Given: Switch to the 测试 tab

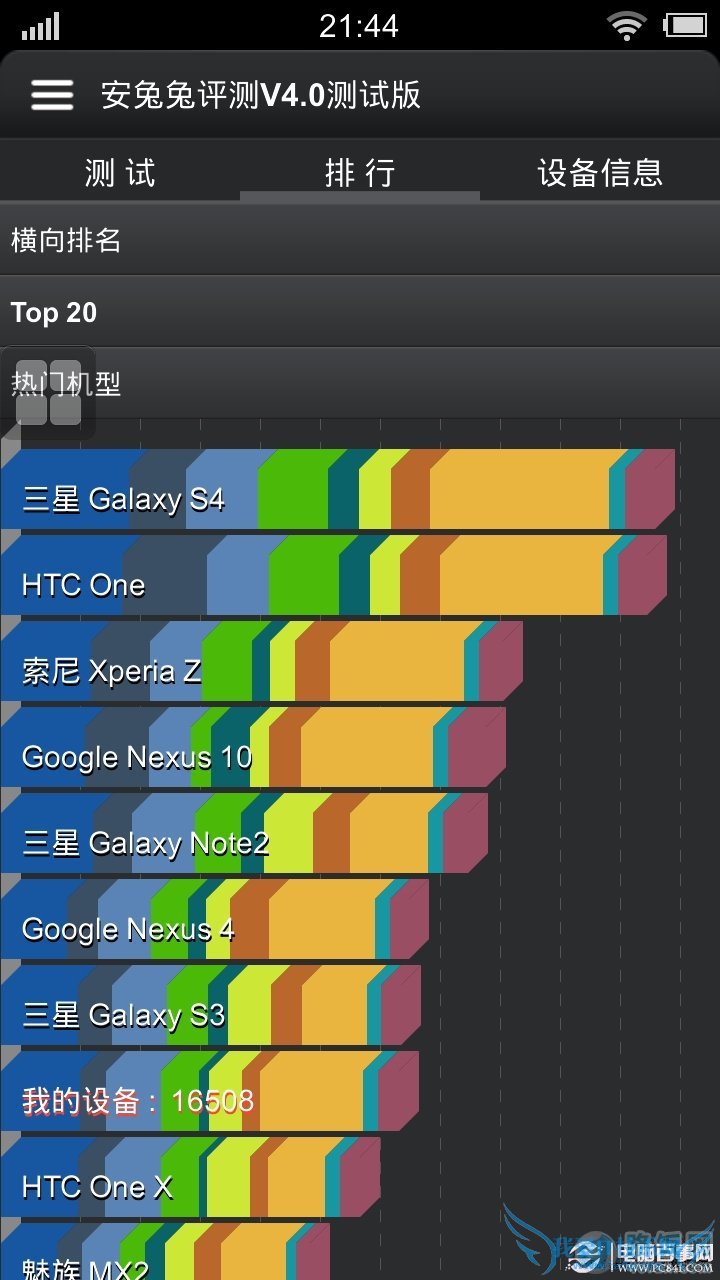Looking at the screenshot, I should coord(118,172).
